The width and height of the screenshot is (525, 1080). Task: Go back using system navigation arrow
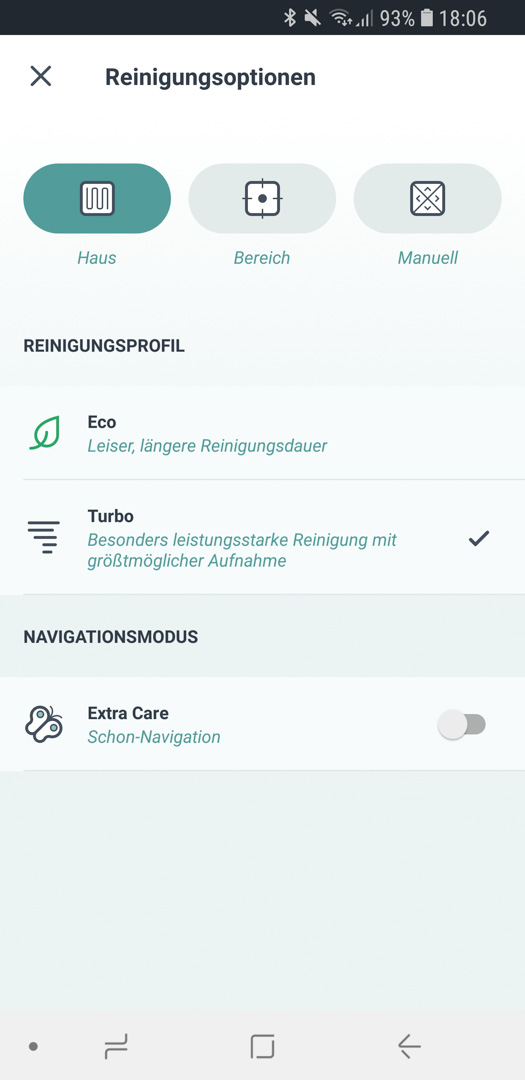click(409, 1047)
